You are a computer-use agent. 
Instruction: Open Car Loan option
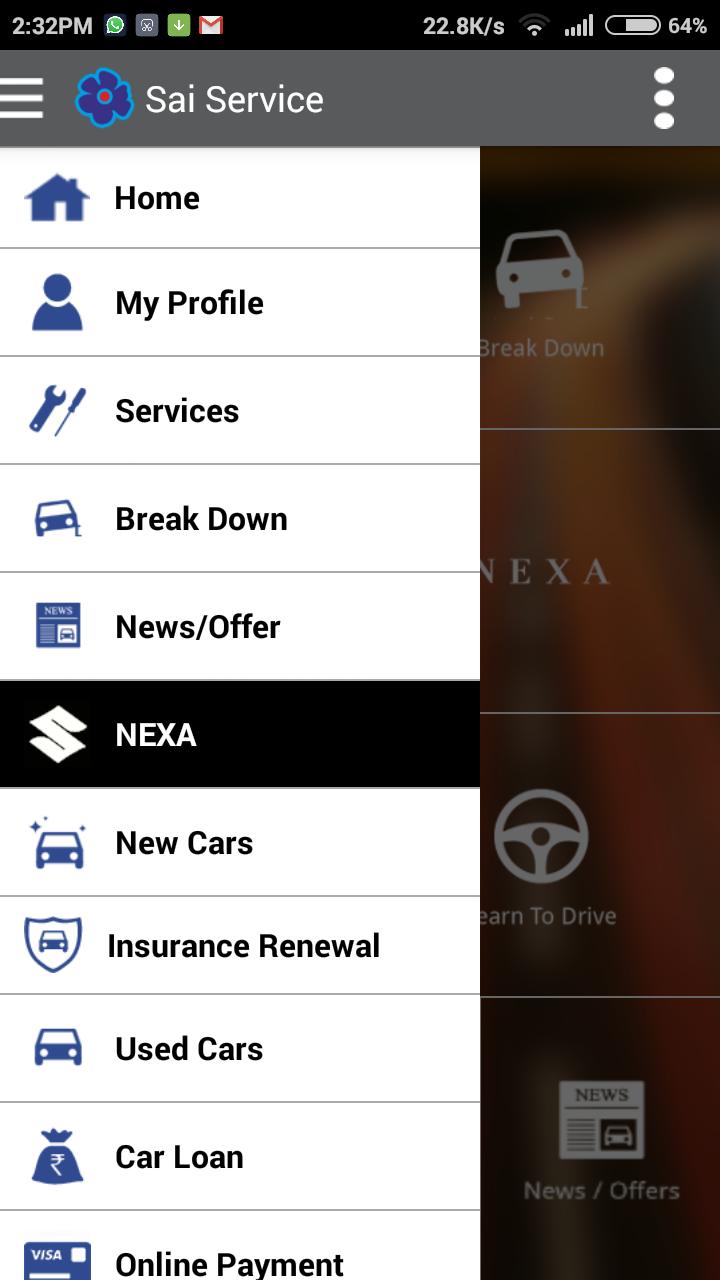point(240,1157)
